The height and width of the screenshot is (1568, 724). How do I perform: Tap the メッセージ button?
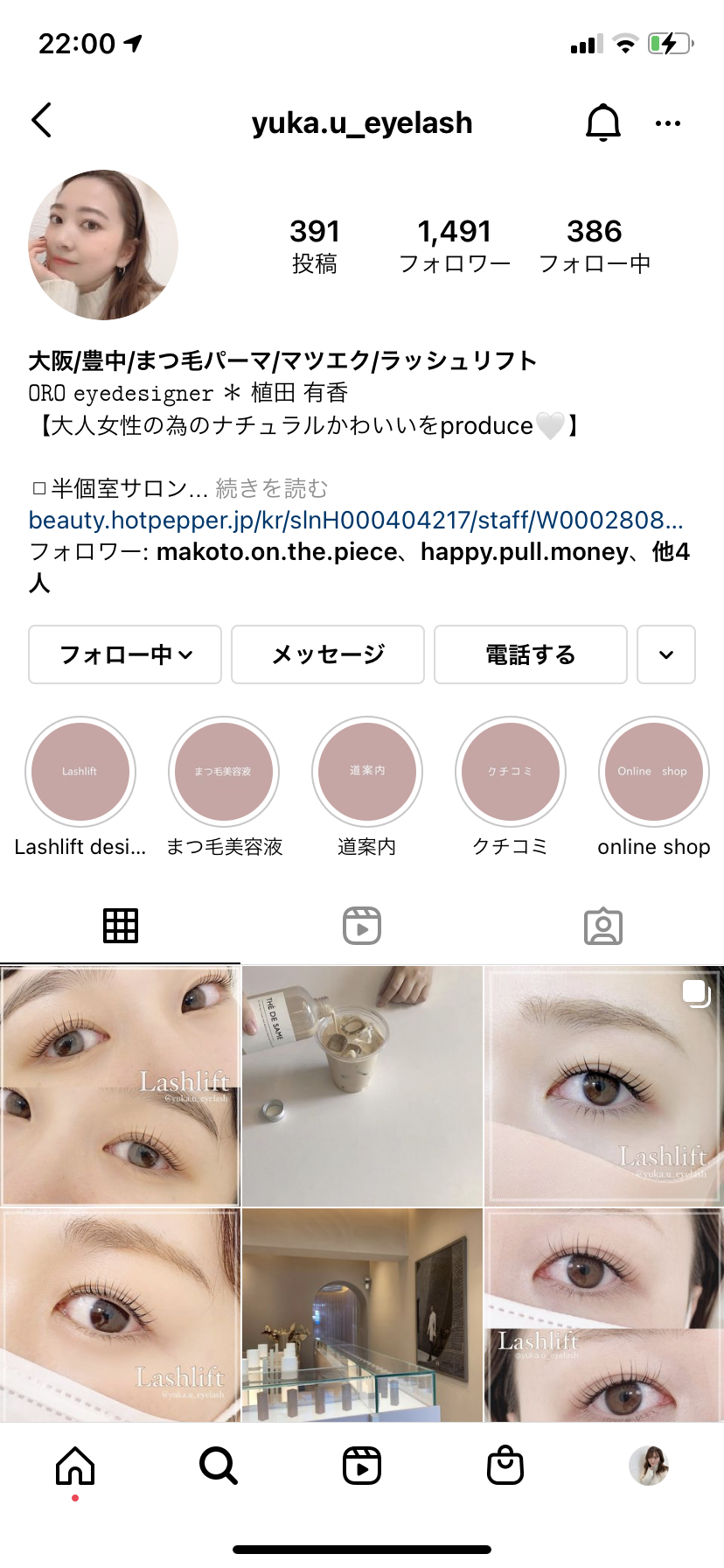(x=328, y=654)
